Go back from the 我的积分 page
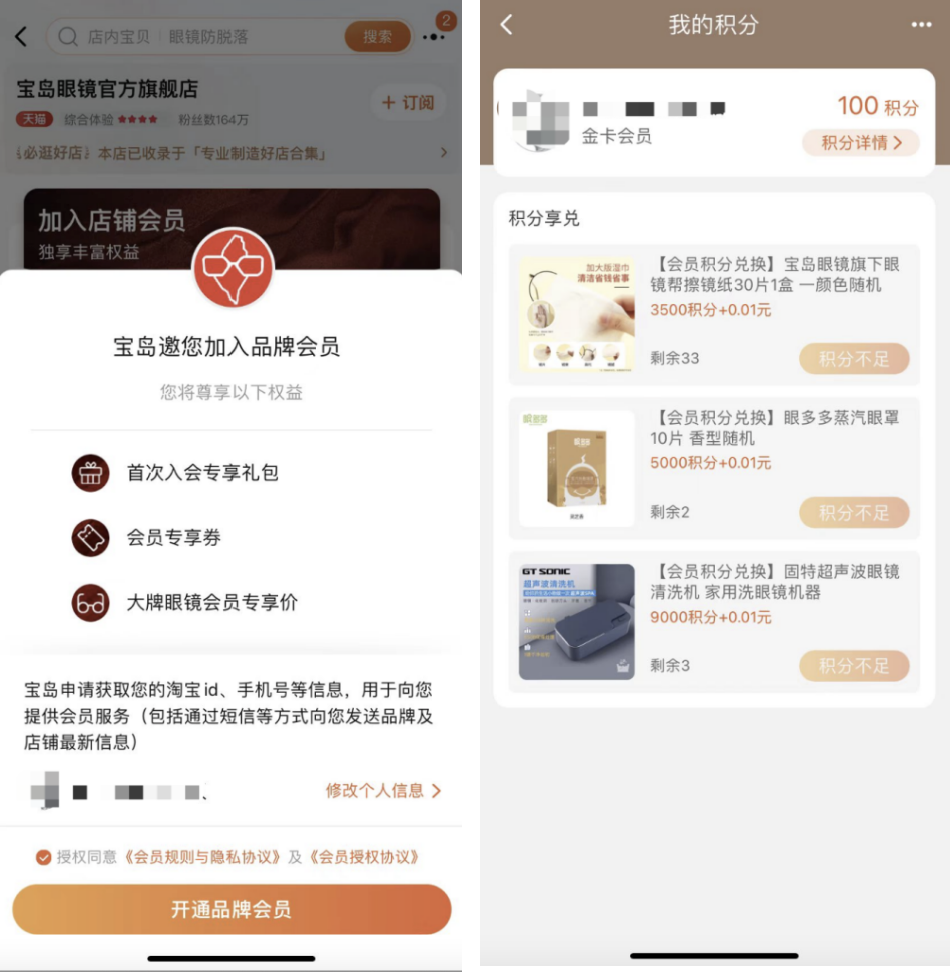 [507, 25]
